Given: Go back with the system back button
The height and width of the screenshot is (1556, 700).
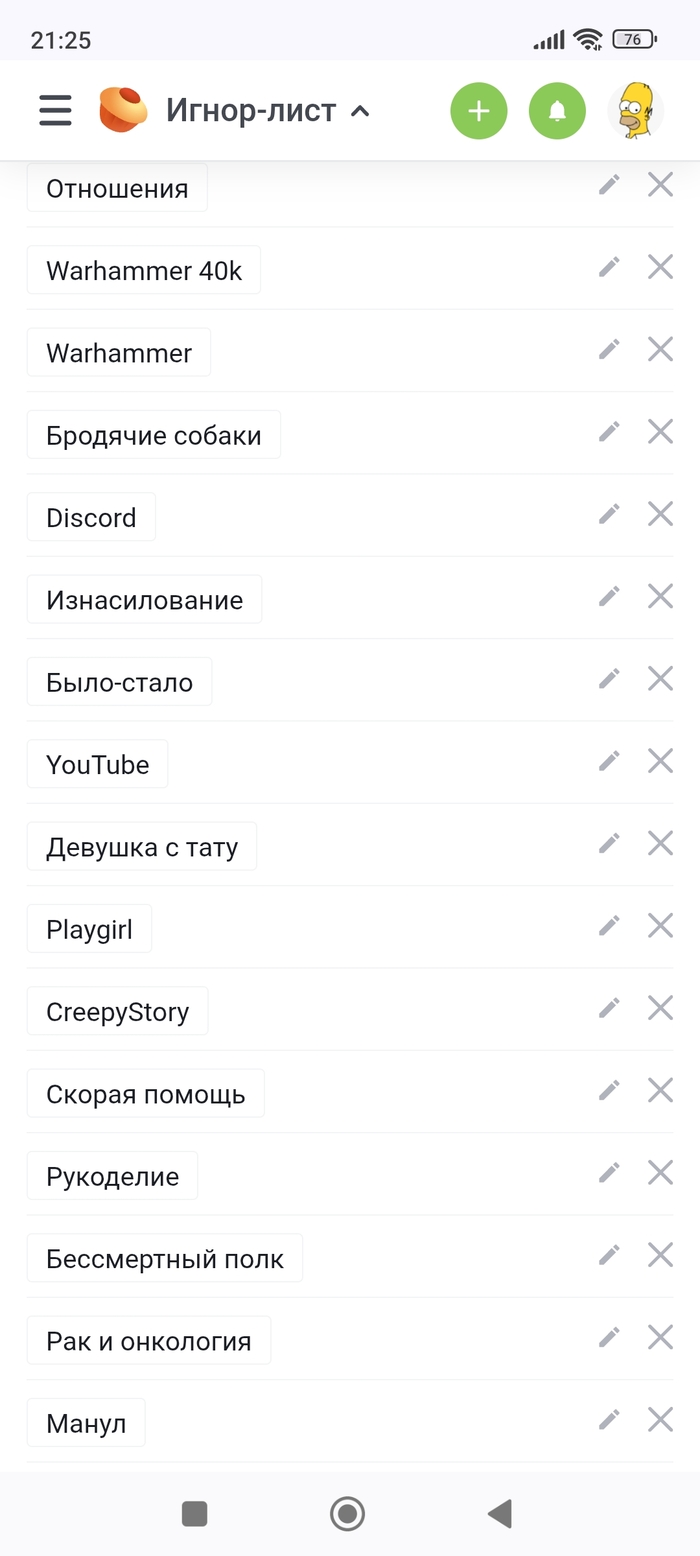Looking at the screenshot, I should click(x=500, y=1514).
